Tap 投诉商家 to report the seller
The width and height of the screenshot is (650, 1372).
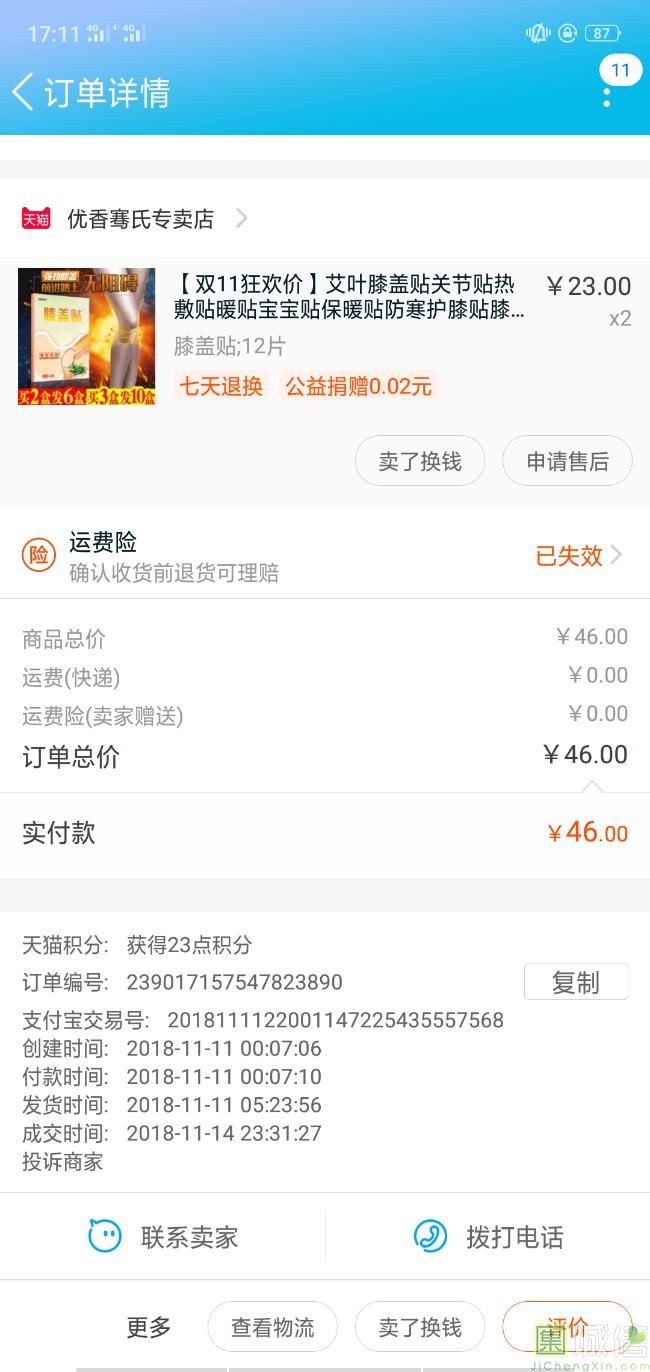click(x=63, y=1161)
